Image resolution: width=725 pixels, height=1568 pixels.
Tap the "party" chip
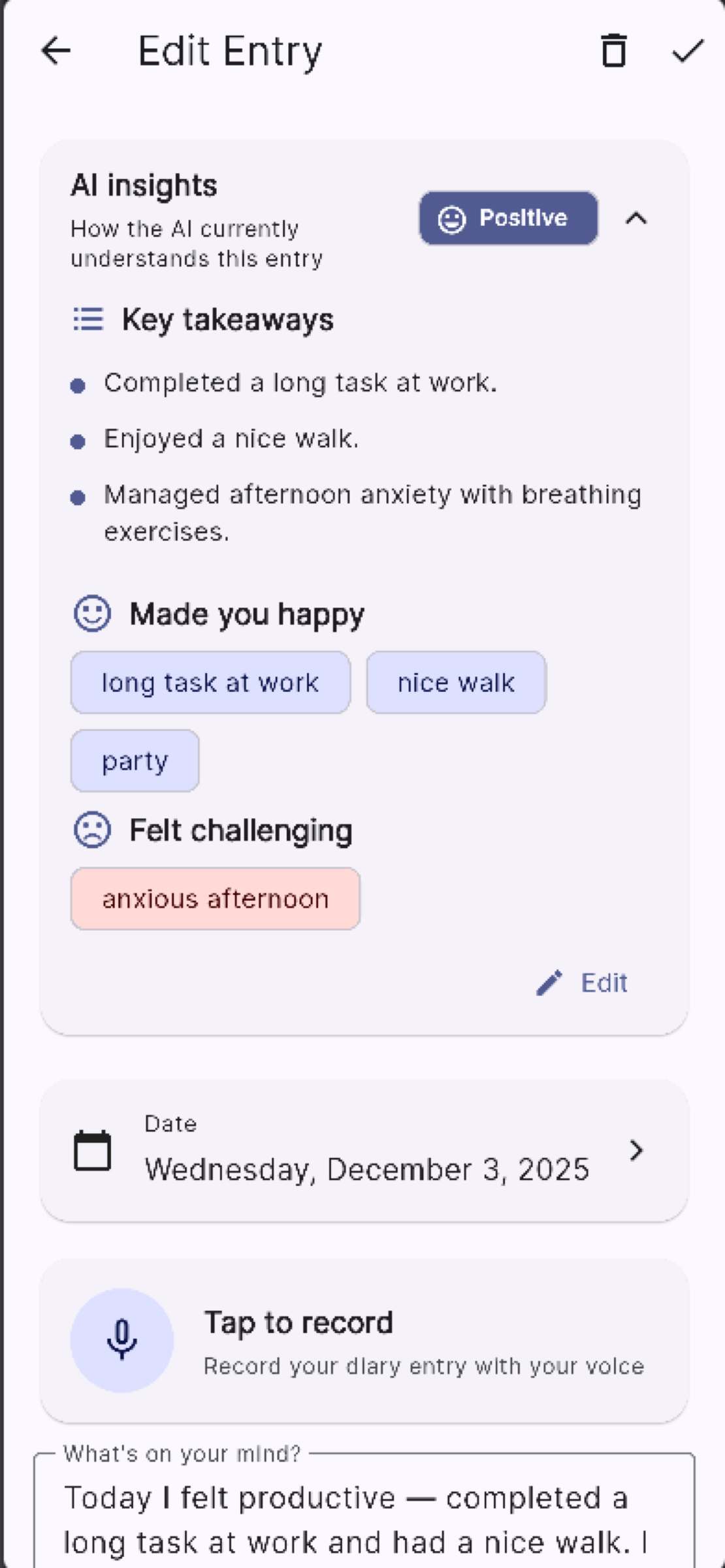coord(135,760)
